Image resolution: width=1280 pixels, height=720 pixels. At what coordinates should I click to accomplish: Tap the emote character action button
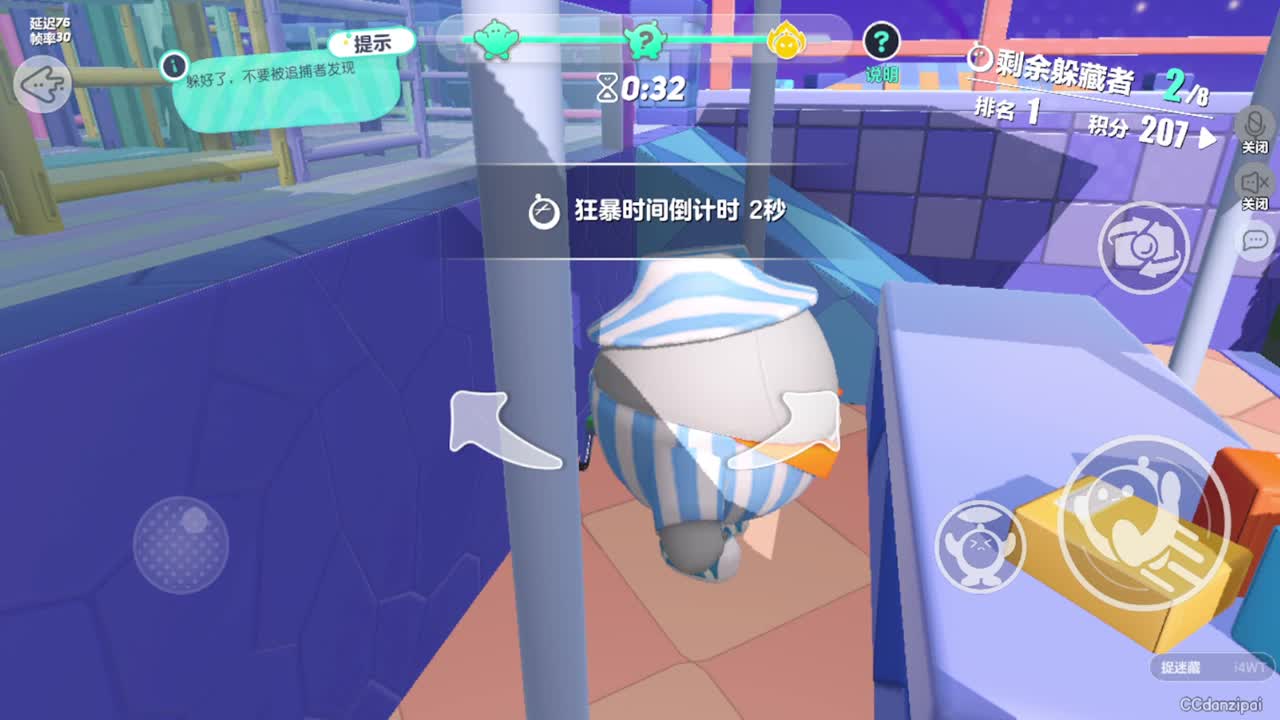click(979, 545)
